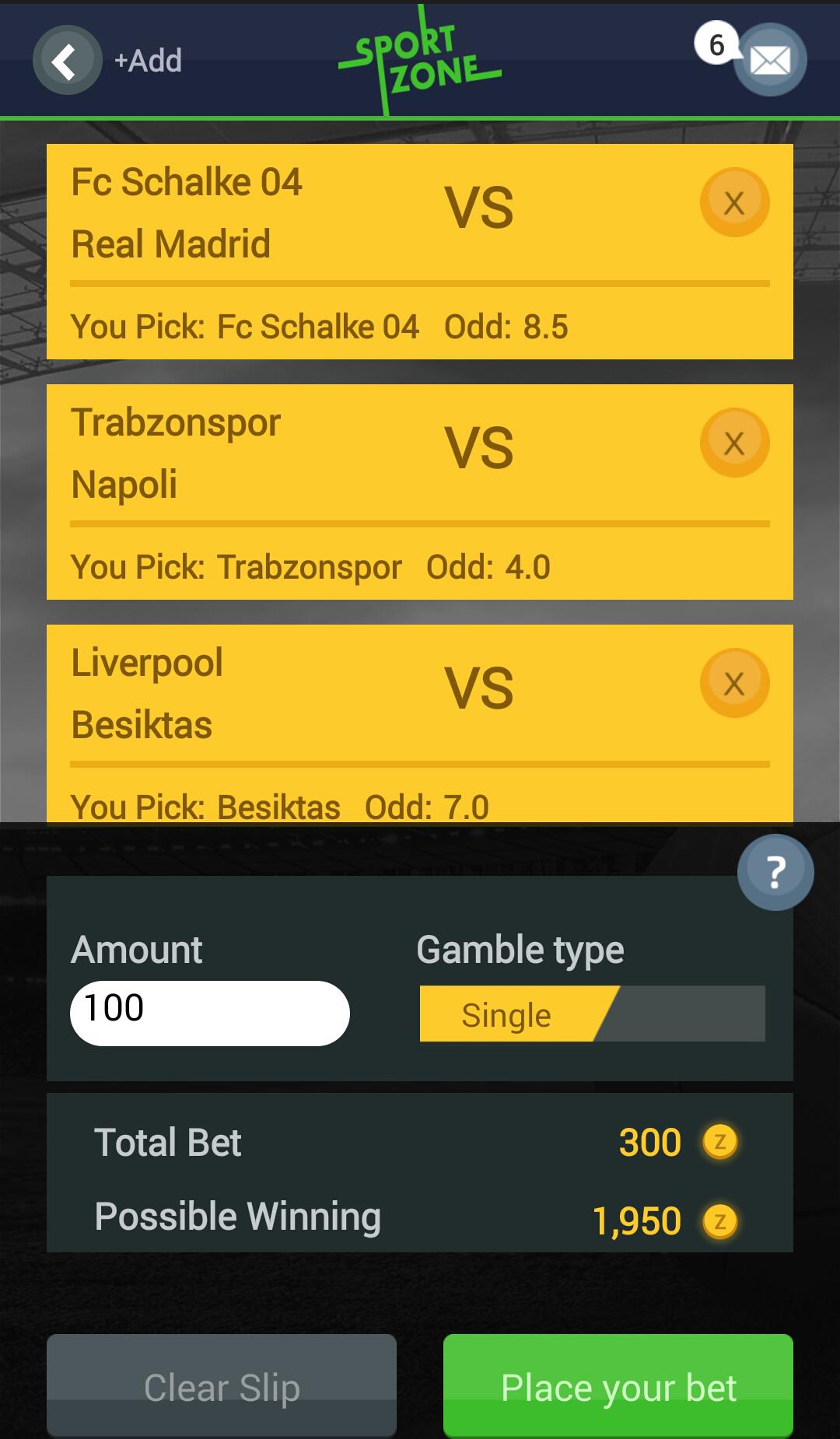Image resolution: width=840 pixels, height=1439 pixels.
Task: Place your bet
Action: [618, 1387]
